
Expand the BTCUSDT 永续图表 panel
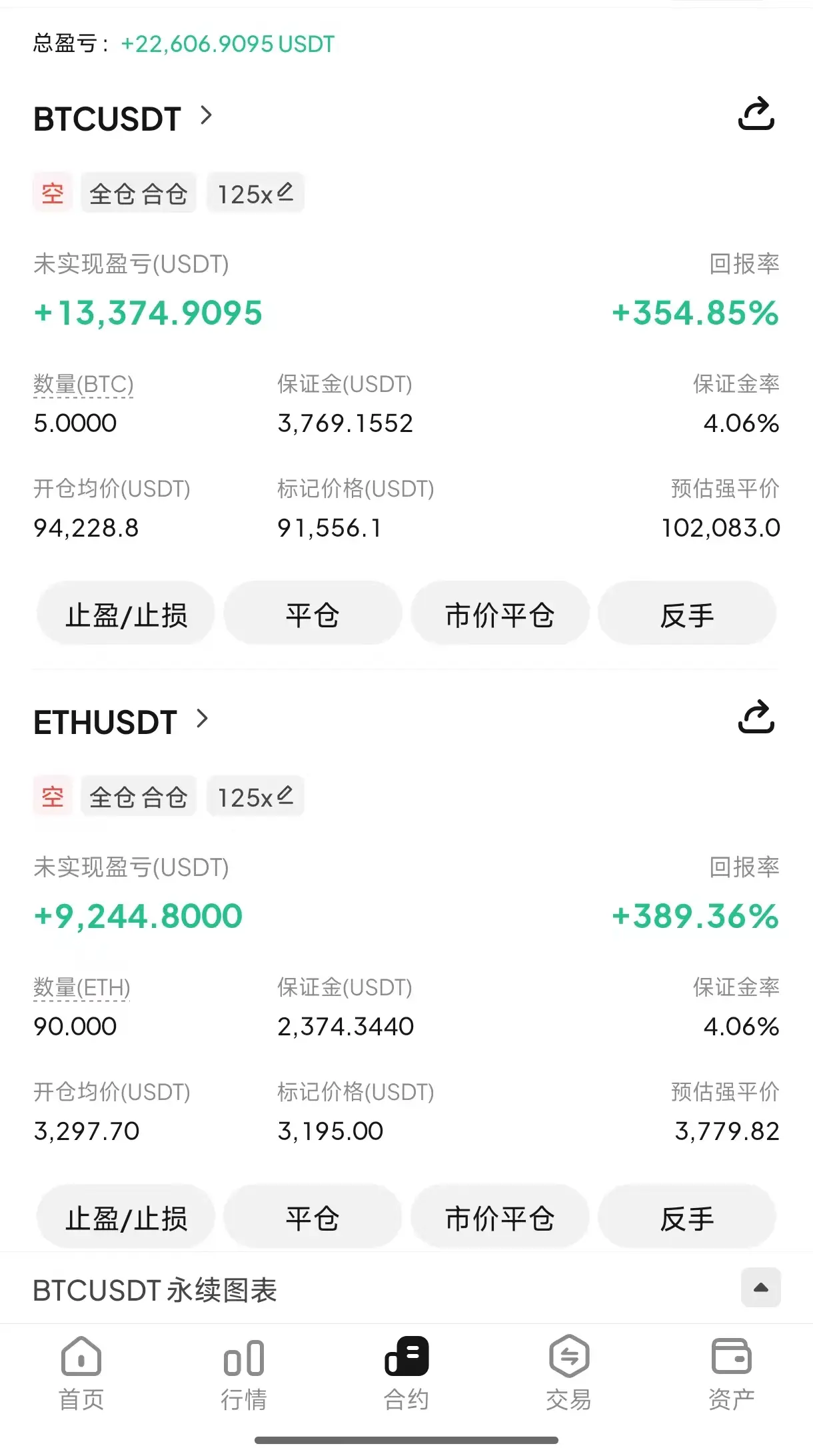click(x=761, y=1287)
